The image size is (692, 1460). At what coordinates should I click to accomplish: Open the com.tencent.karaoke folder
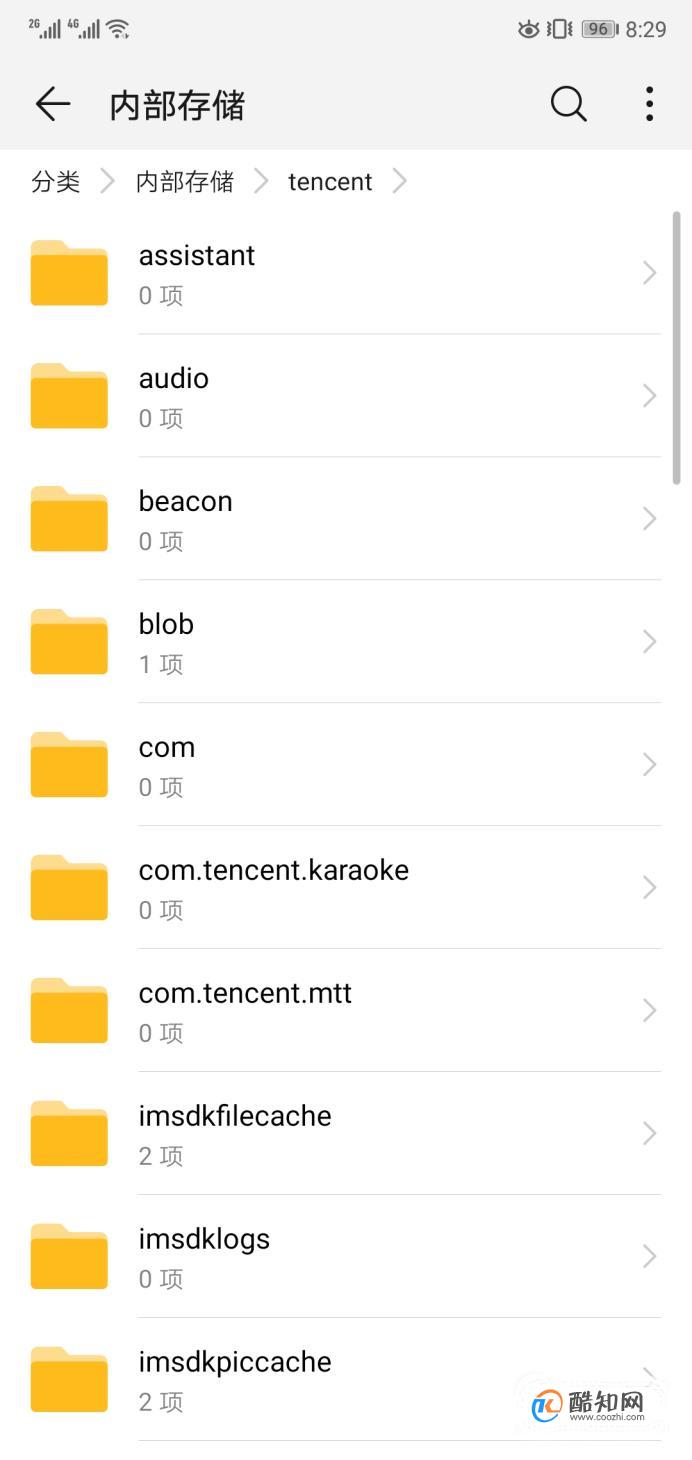coord(346,888)
